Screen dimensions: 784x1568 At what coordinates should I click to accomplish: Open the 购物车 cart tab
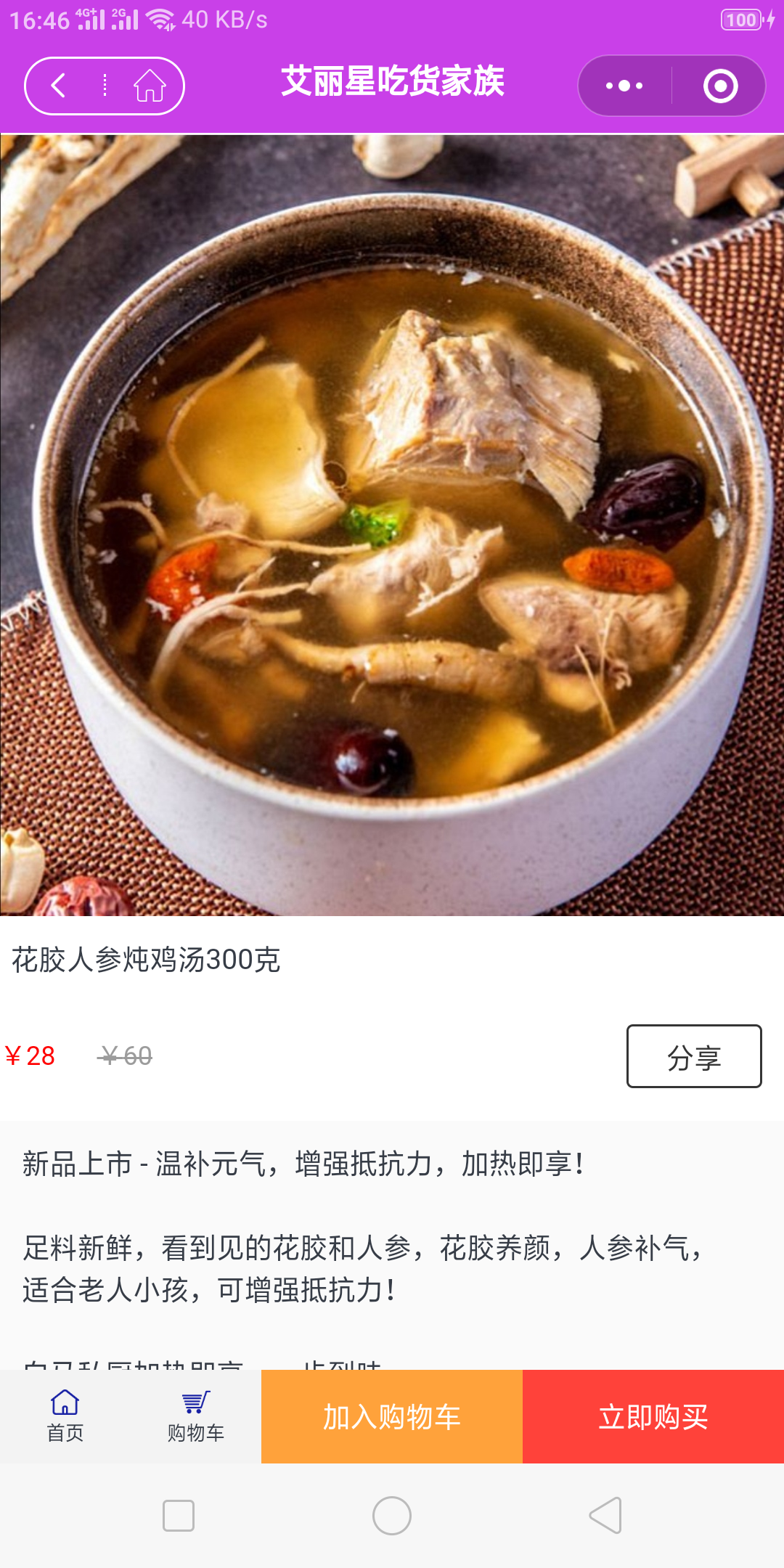pyautogui.click(x=196, y=1416)
